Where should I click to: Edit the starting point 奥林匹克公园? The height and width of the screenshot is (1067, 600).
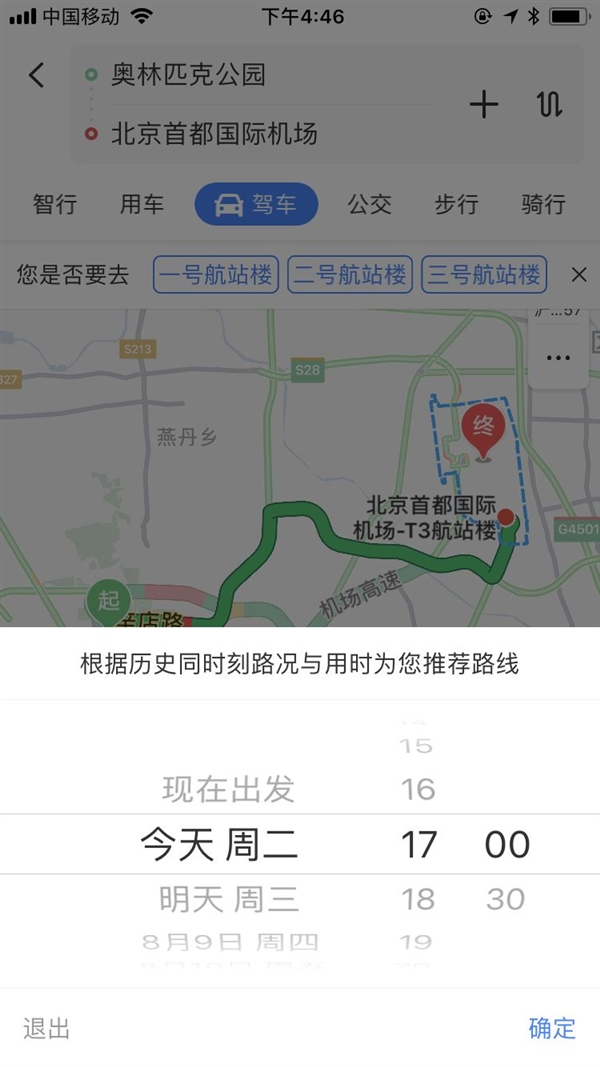tap(188, 75)
